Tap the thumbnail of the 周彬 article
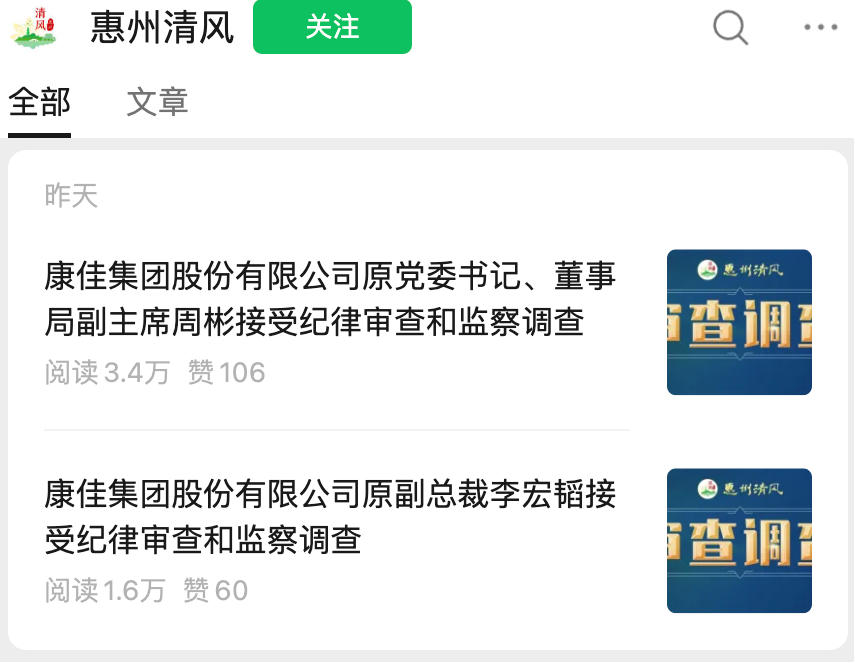854x662 pixels. [x=739, y=322]
